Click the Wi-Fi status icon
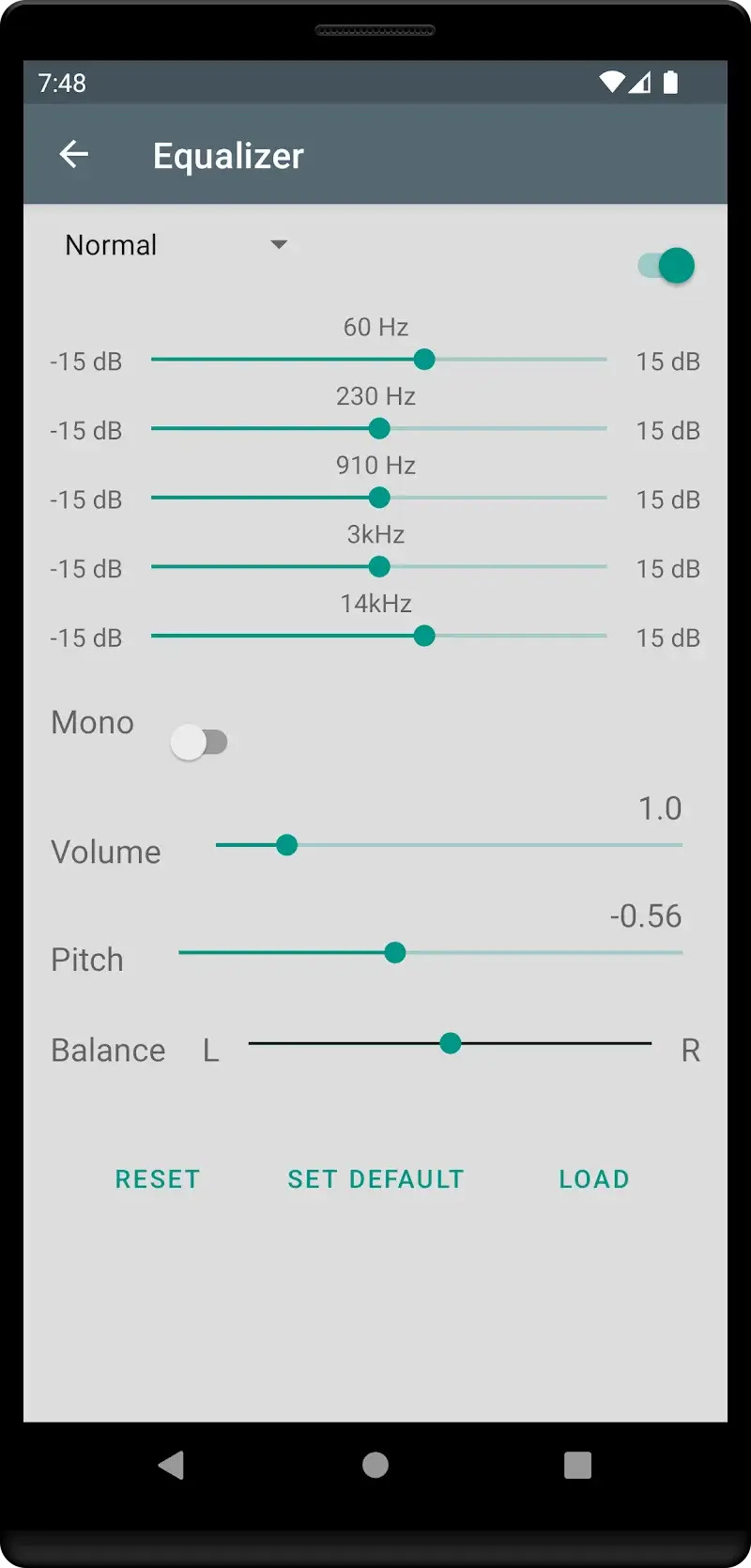Screen dimensions: 751x1568 611,83
